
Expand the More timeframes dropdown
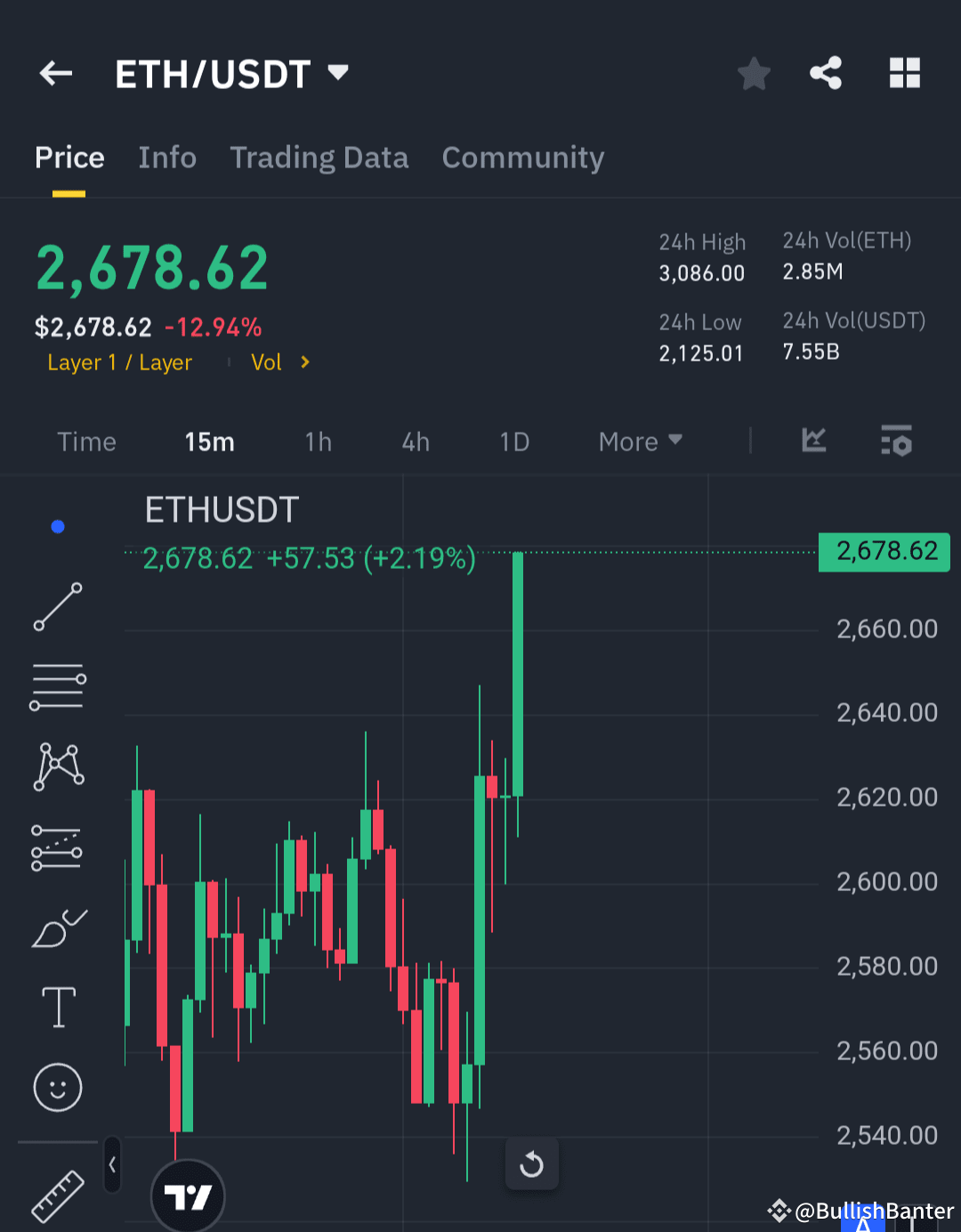(639, 441)
